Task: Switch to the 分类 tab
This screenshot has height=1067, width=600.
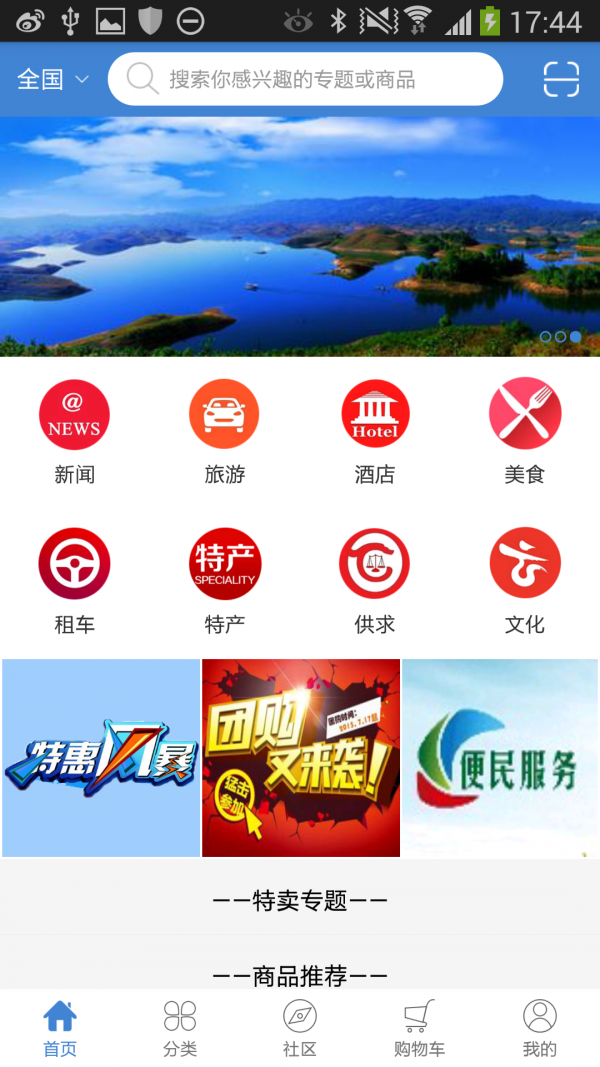Action: pyautogui.click(x=180, y=1028)
